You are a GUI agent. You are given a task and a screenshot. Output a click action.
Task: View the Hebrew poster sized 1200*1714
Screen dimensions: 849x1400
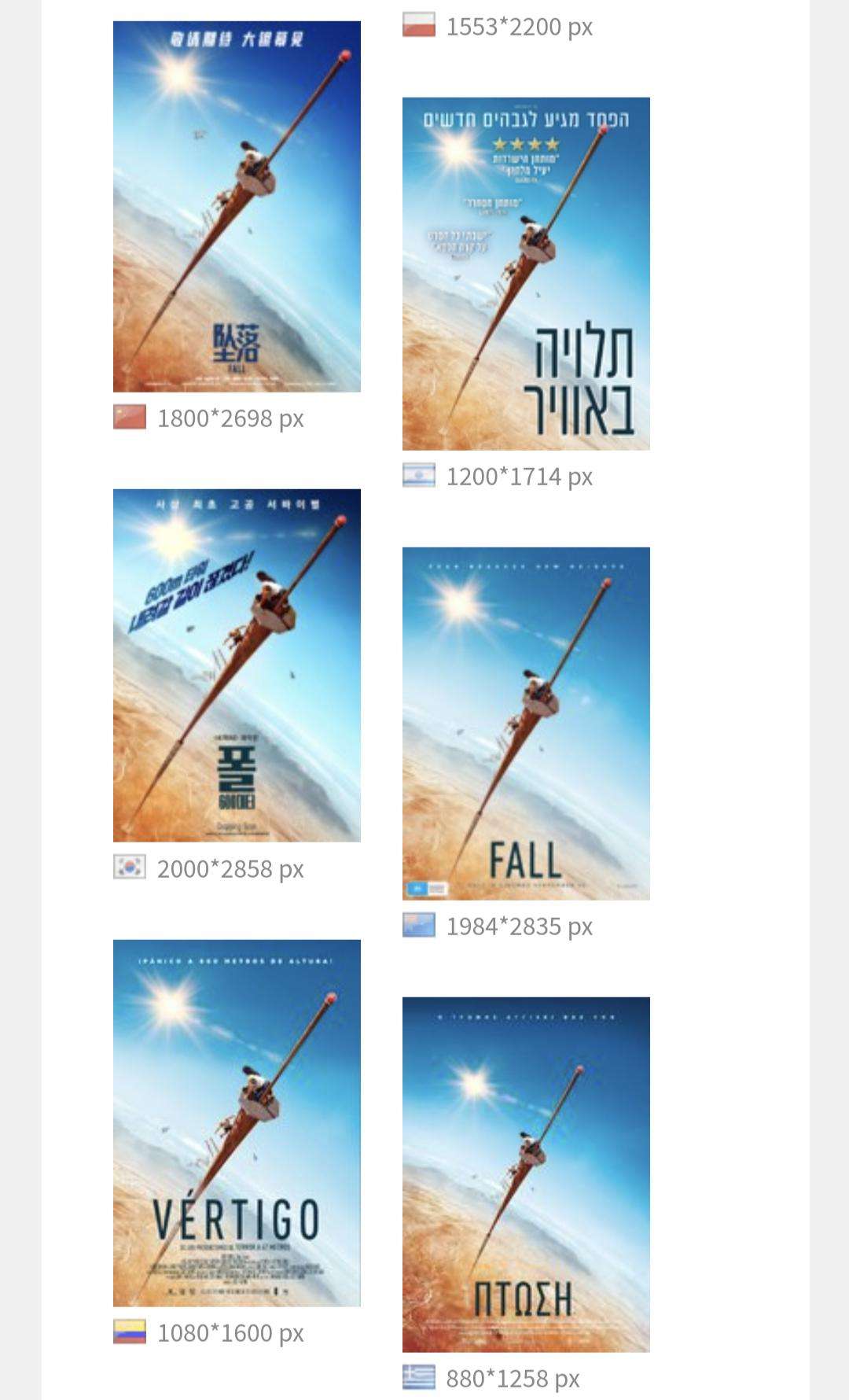click(x=526, y=274)
